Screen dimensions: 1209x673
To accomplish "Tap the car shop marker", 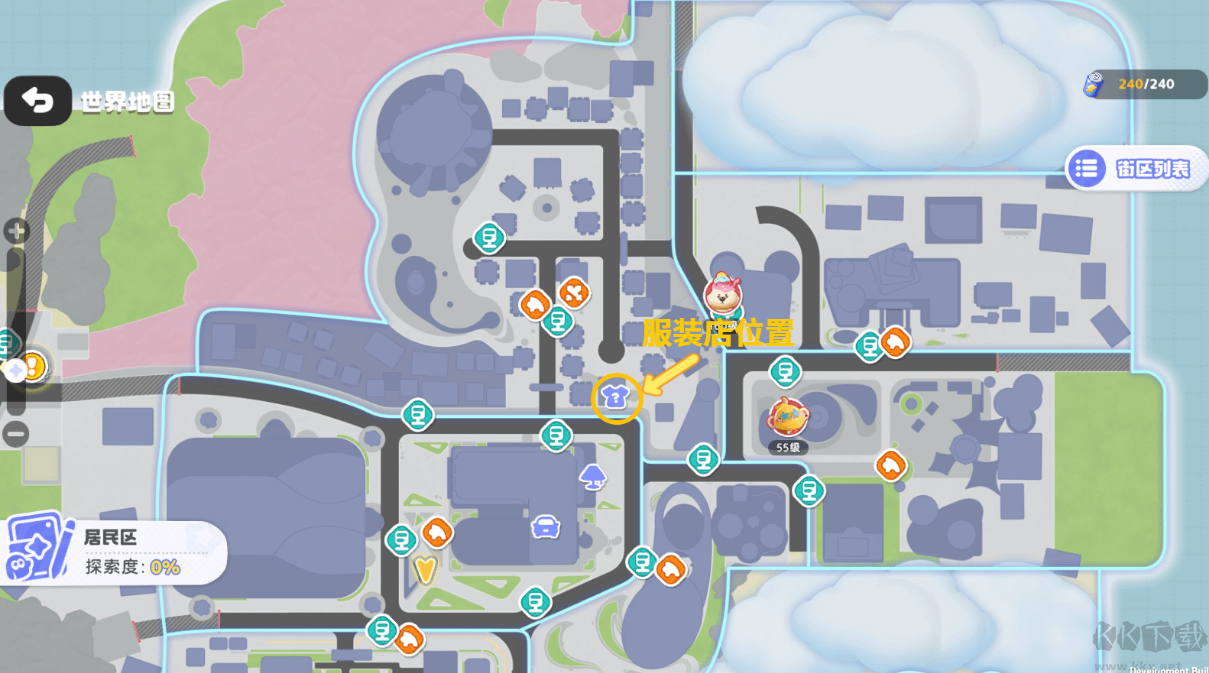I will point(545,526).
